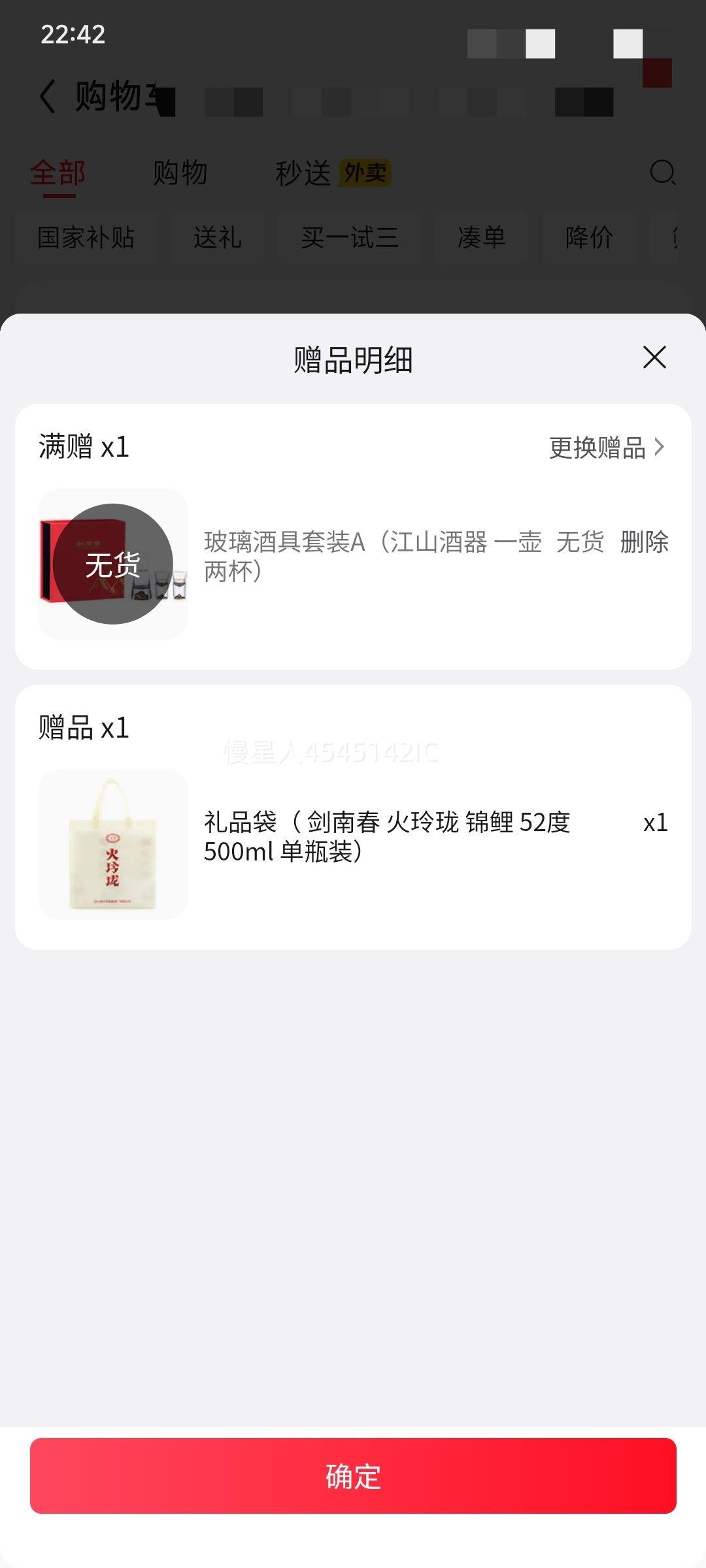Open the 玻璃酒具套装A gift image
706x1568 pixels.
click(113, 564)
